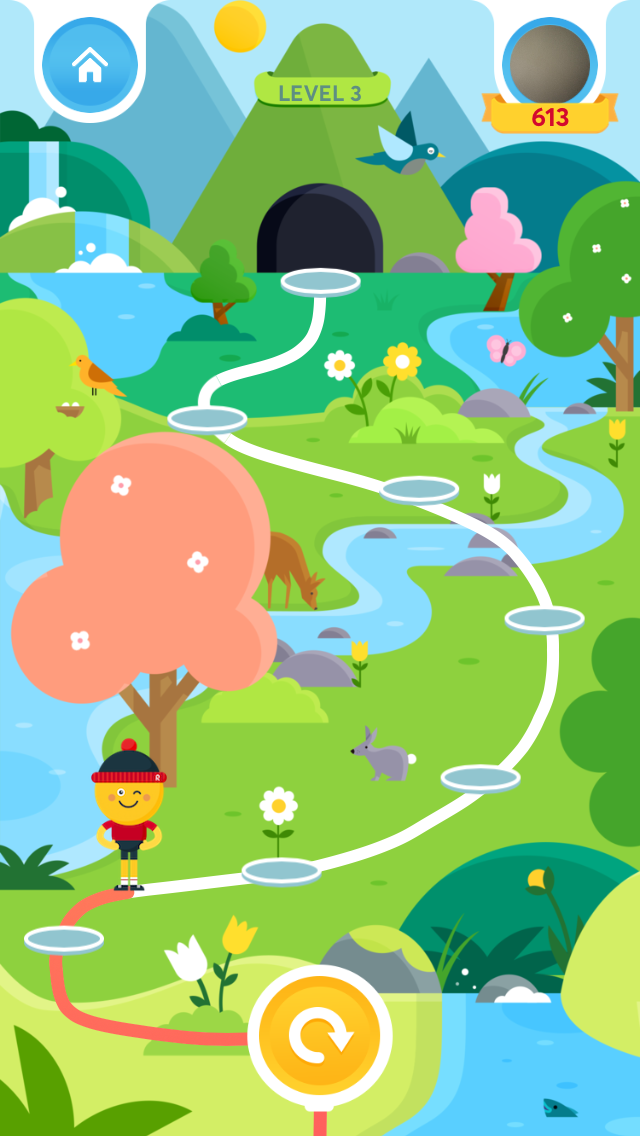
Task: Tap the orange replay level button
Action: 320,1035
